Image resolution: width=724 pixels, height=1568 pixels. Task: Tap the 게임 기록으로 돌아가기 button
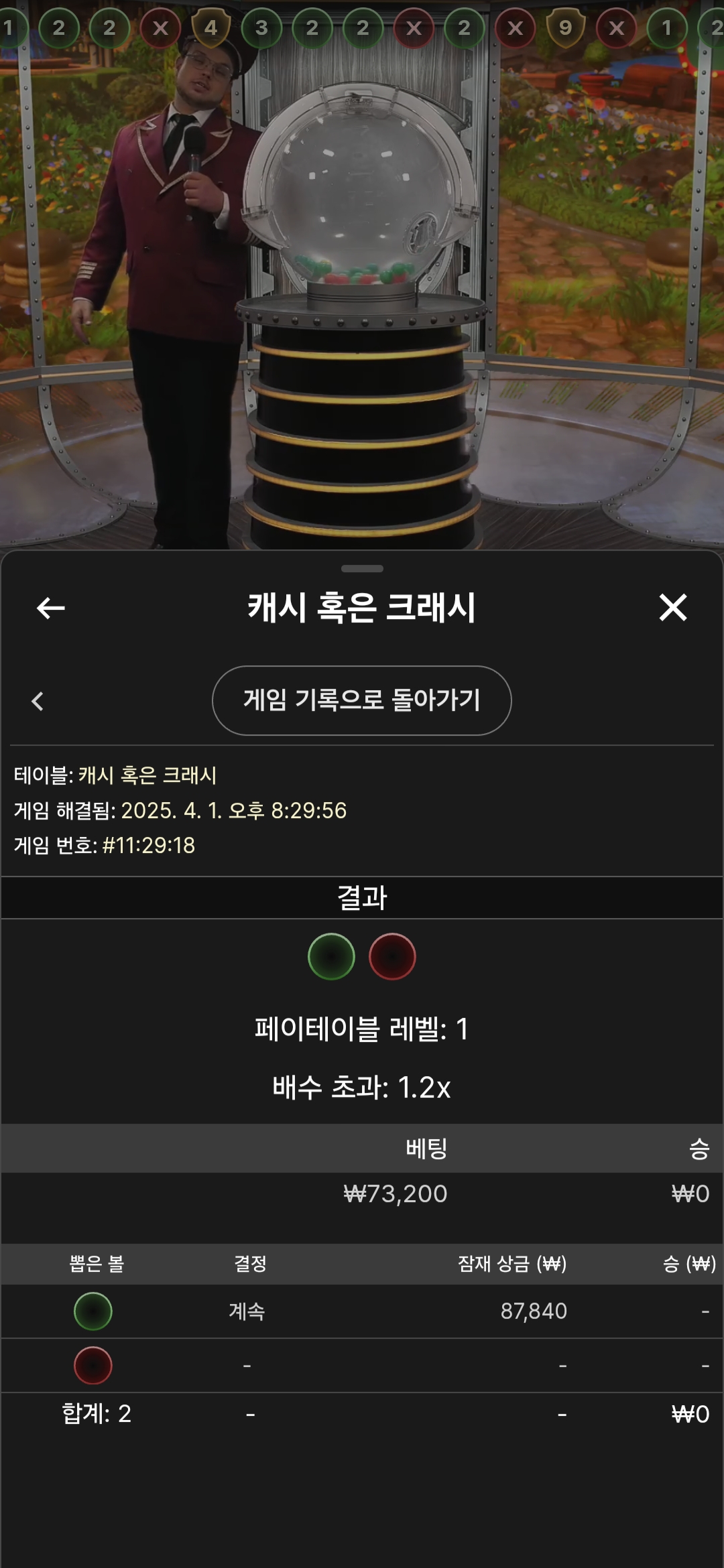362,700
